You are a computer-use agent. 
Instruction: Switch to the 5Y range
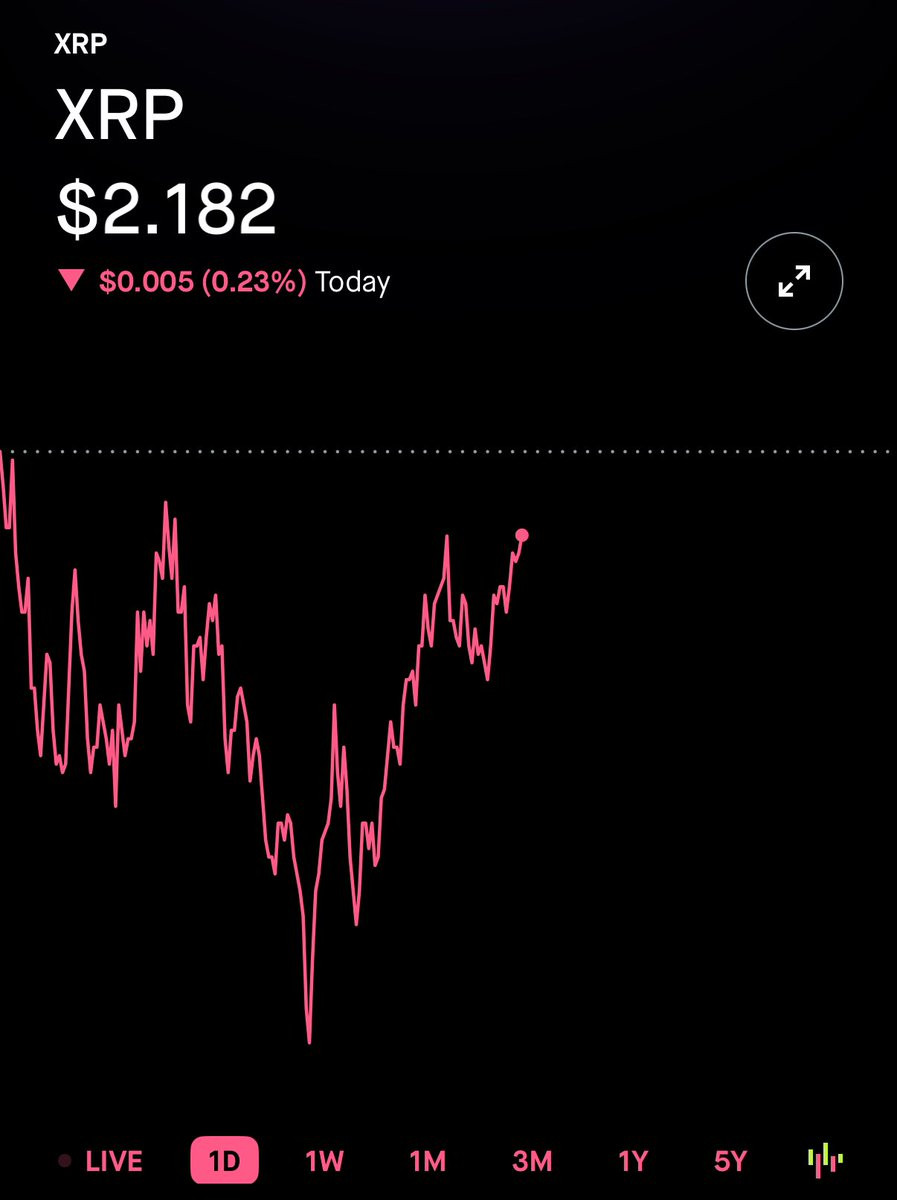pyautogui.click(x=731, y=1161)
